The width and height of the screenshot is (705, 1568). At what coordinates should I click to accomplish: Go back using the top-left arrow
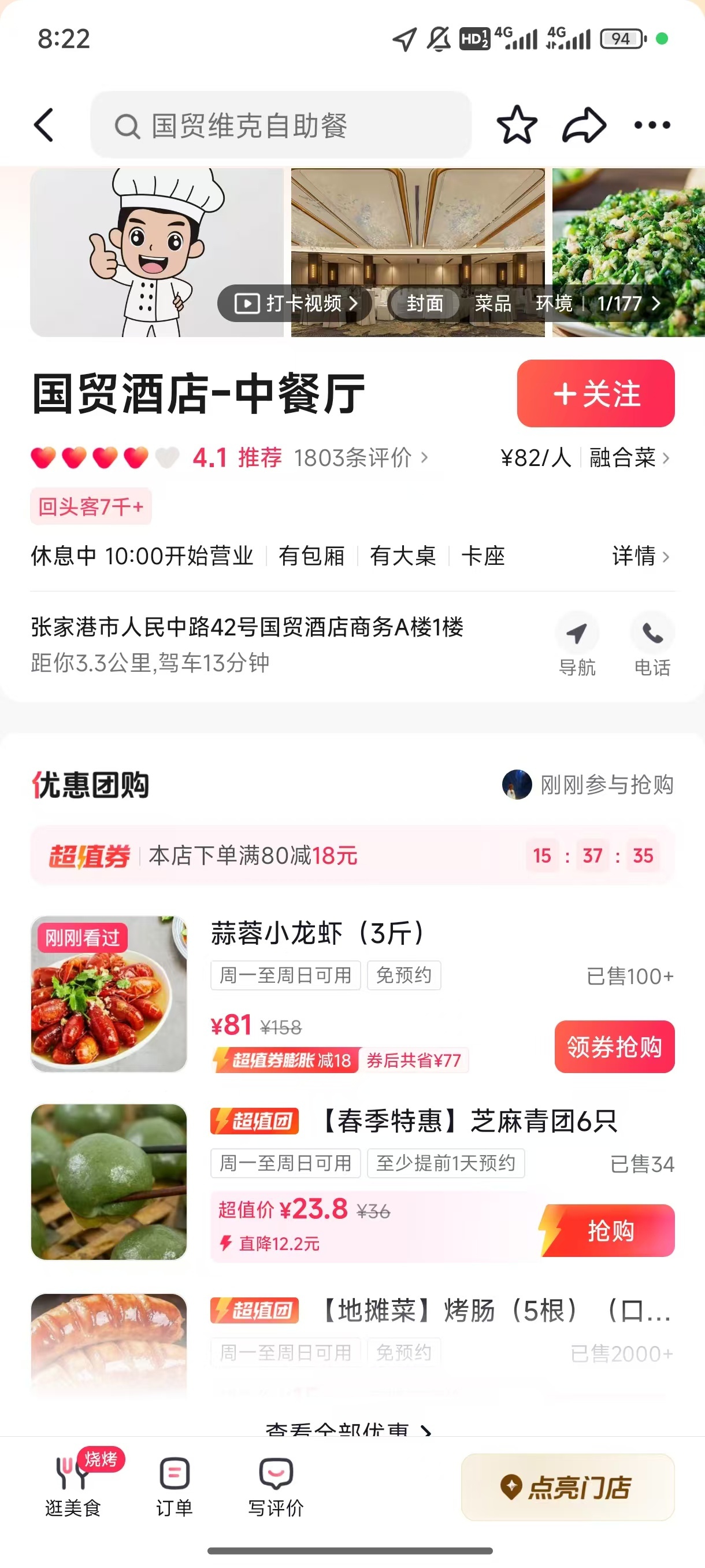pos(44,125)
